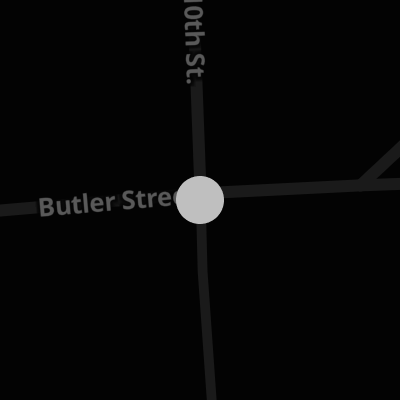
Task: Tap the location marker on Butler Street
Action: coord(200,200)
